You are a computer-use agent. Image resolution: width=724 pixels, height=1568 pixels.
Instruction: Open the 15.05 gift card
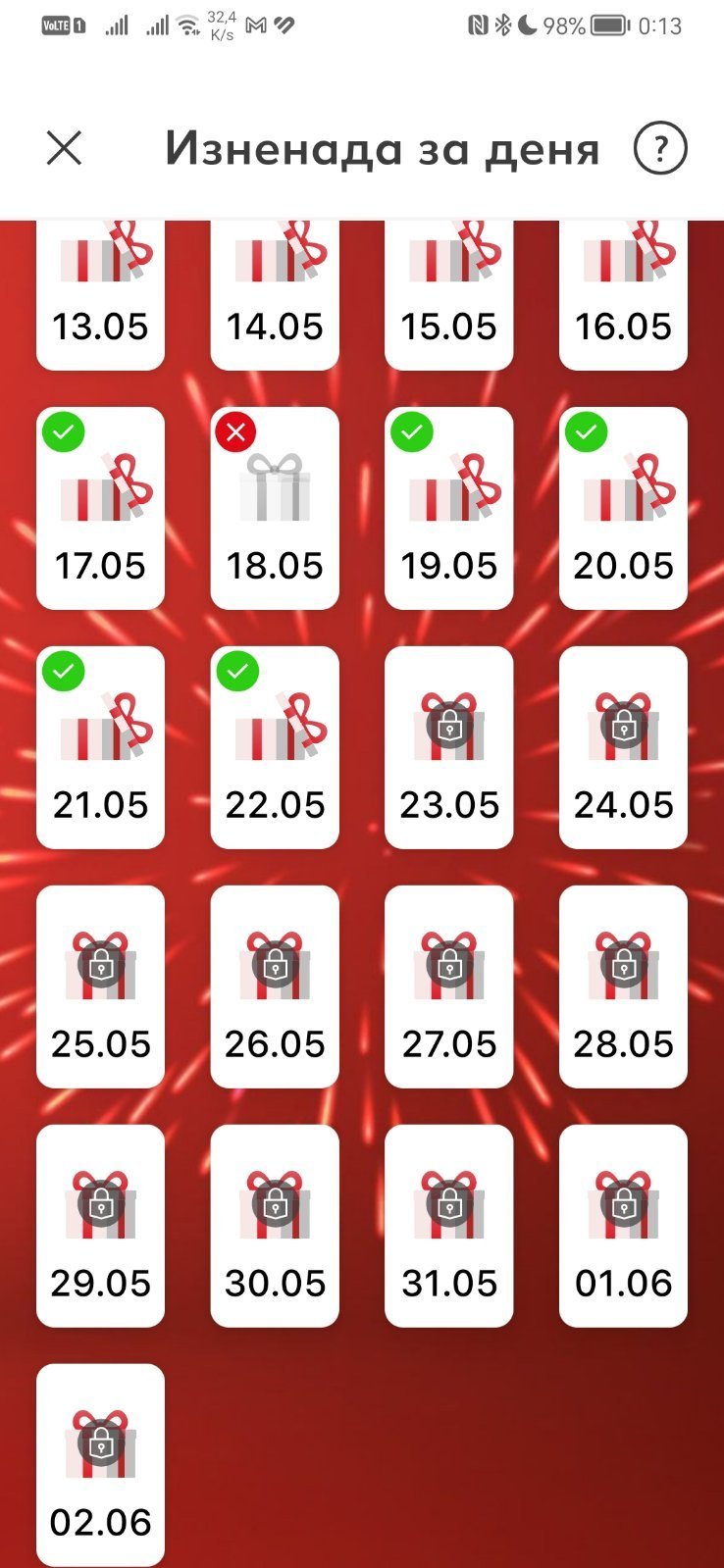448,294
